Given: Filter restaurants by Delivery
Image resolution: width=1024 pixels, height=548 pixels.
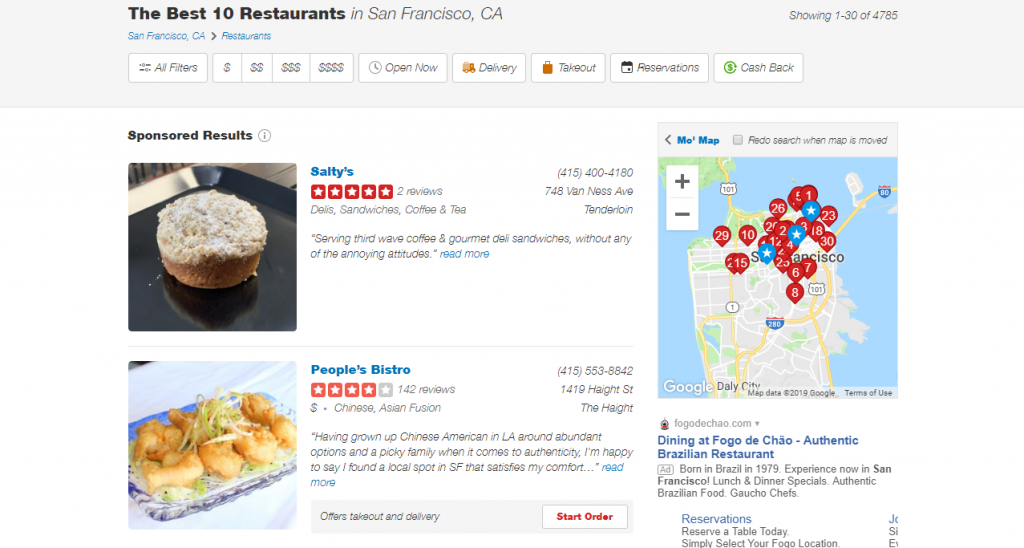Looking at the screenshot, I should click(x=489, y=68).
